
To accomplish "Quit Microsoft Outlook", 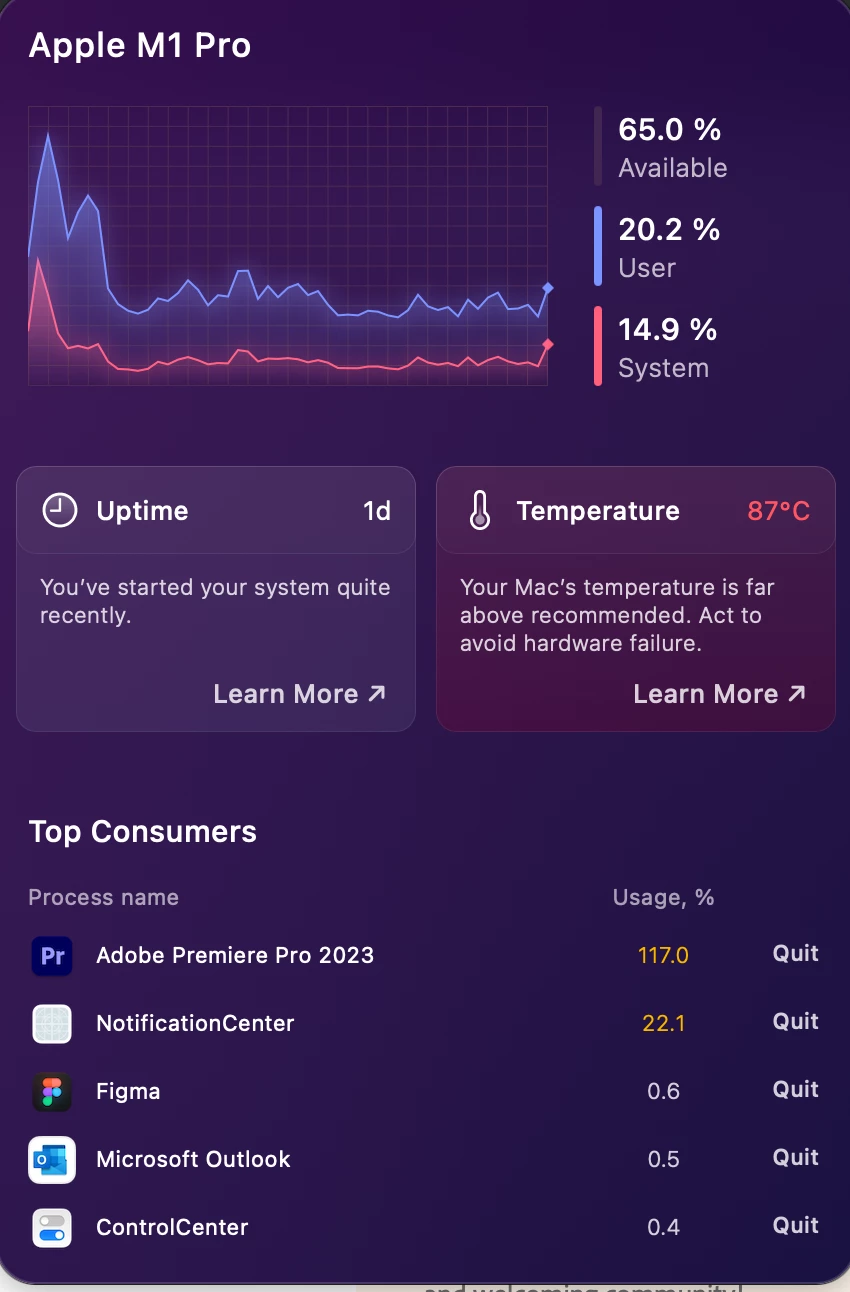I will (x=795, y=1158).
